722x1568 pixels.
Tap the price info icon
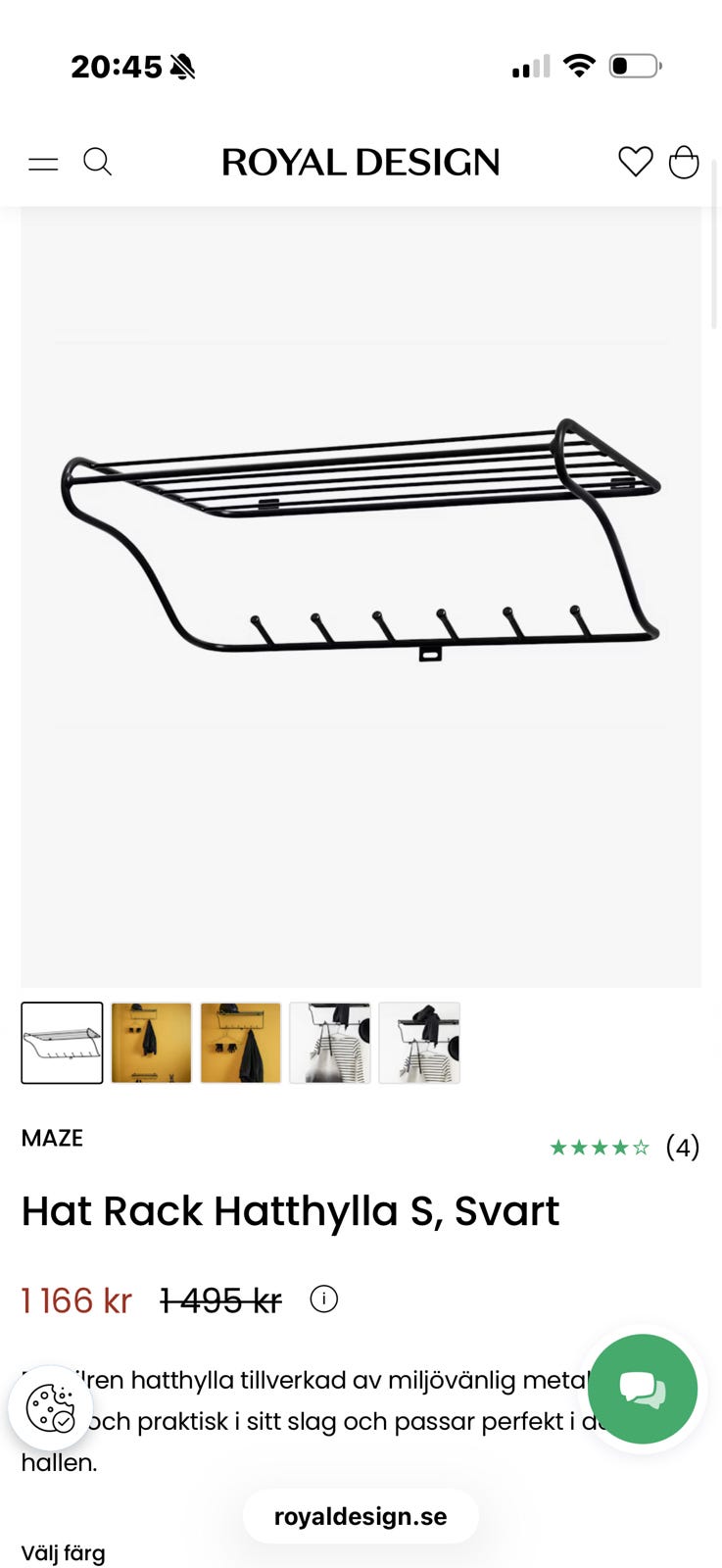324,1299
